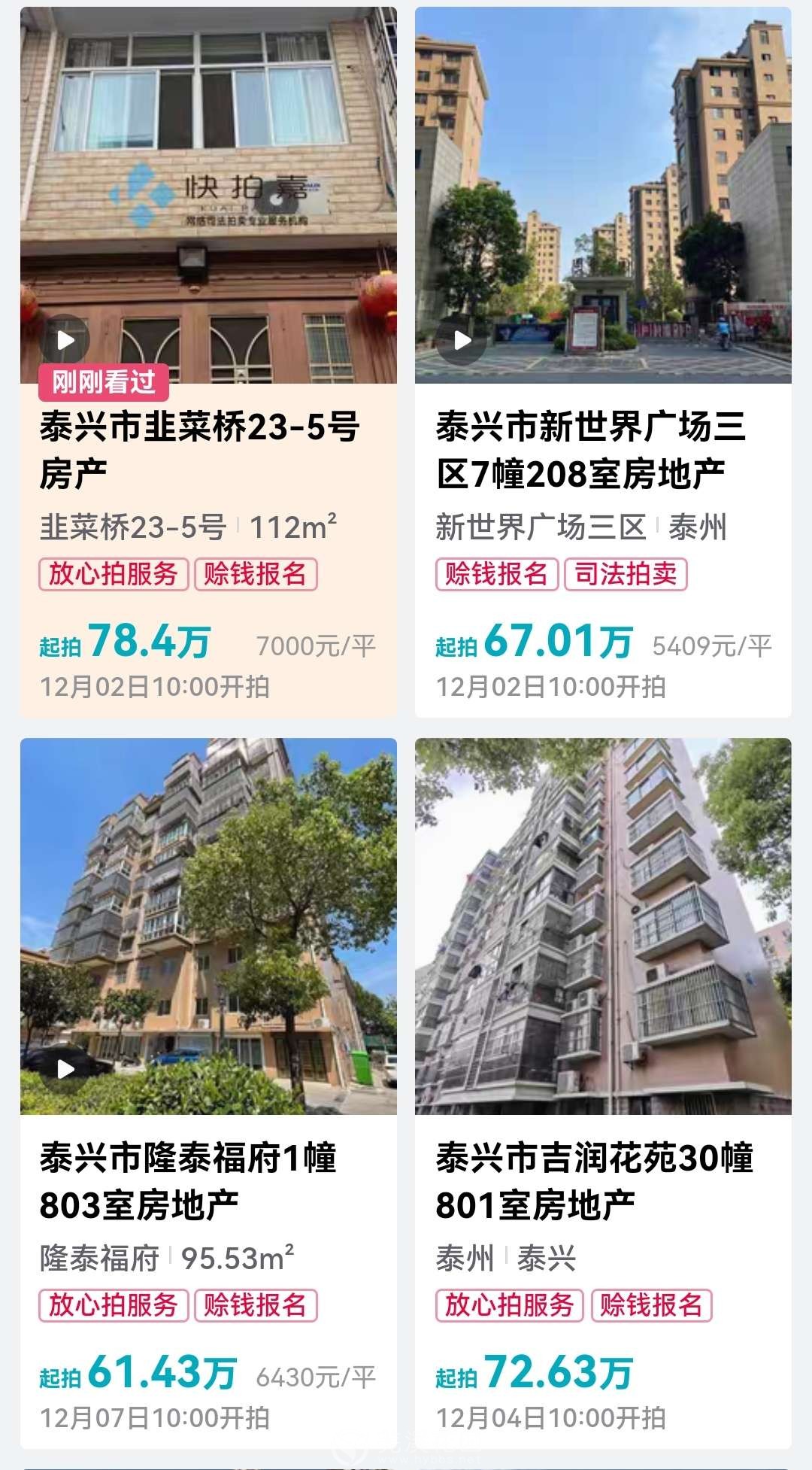Play the video on 韭菜桥23-5号 photo
Viewport: 812px width, 1470px height.
click(65, 340)
